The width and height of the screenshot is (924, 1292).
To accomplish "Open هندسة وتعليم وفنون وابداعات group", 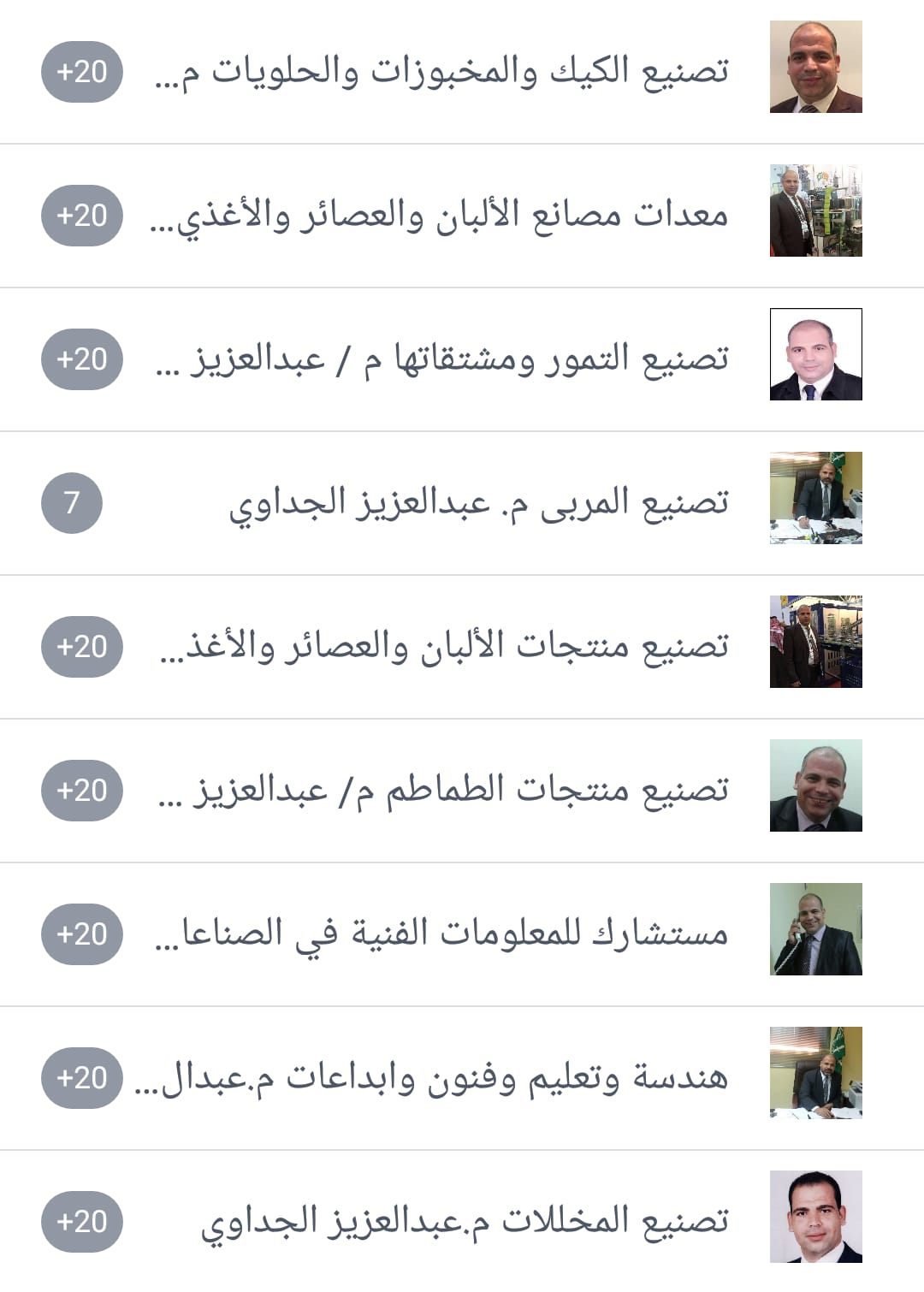I will pyautogui.click(x=462, y=1078).
